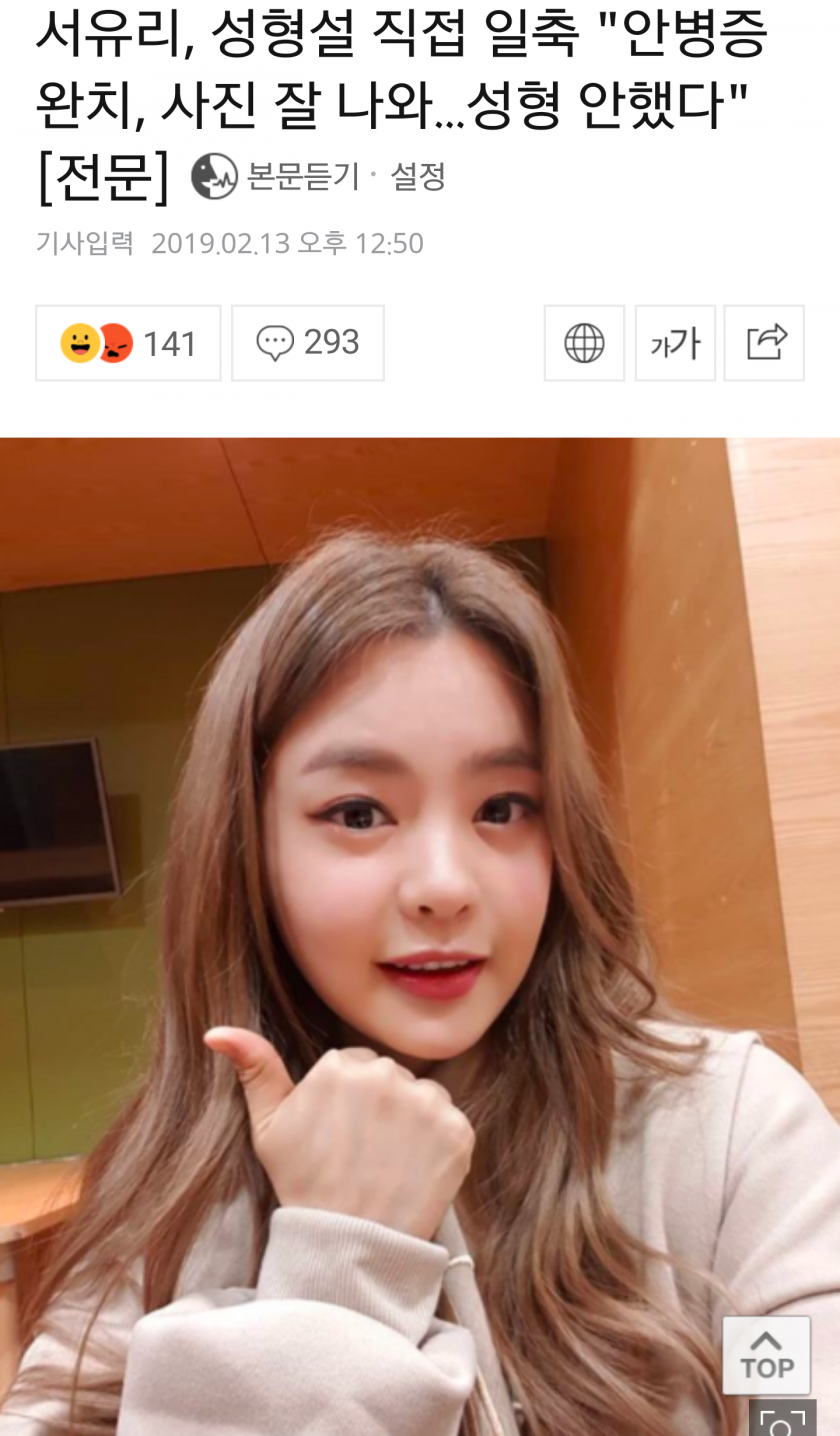View the 293 comments
This screenshot has width=840, height=1436.
click(308, 343)
